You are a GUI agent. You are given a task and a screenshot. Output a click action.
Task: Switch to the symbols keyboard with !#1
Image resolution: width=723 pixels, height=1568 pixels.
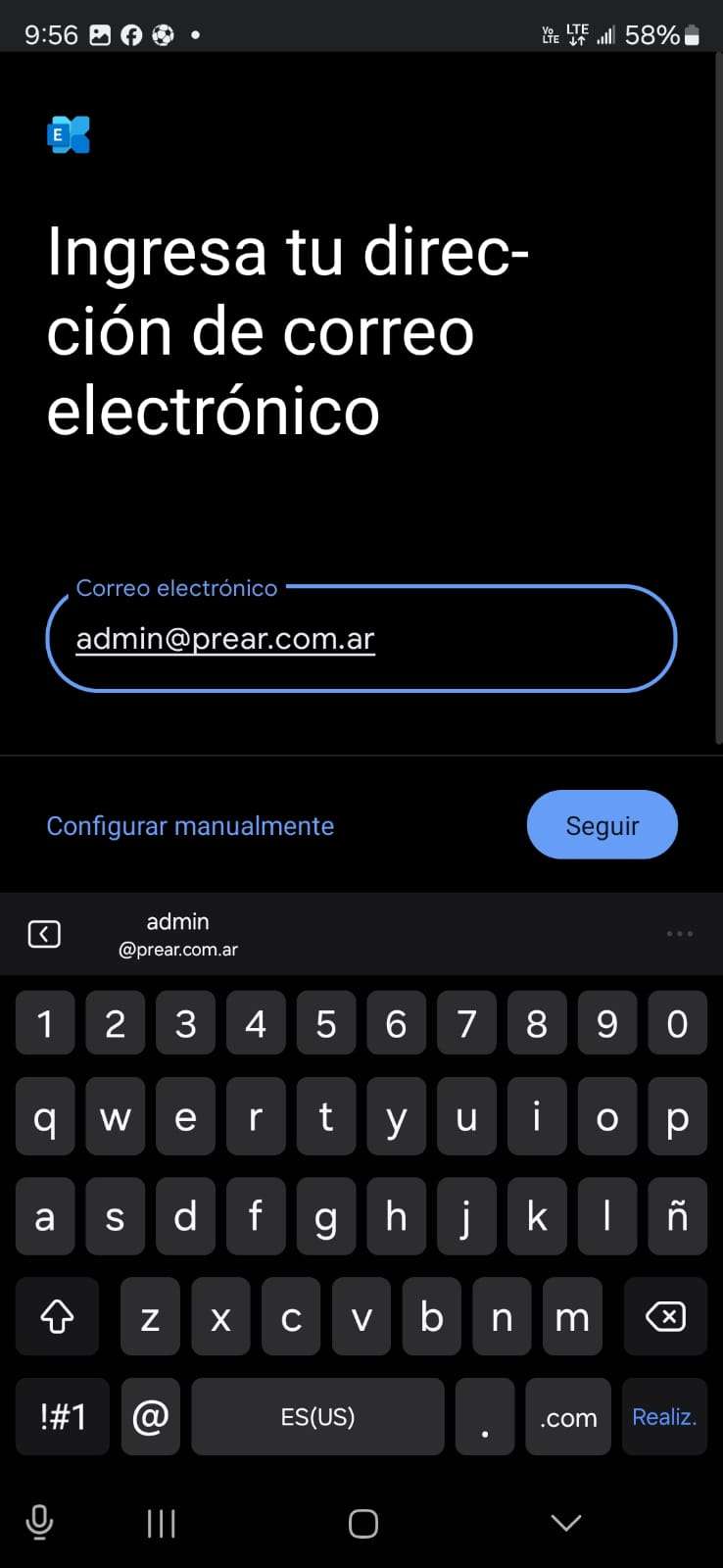coord(63,1416)
